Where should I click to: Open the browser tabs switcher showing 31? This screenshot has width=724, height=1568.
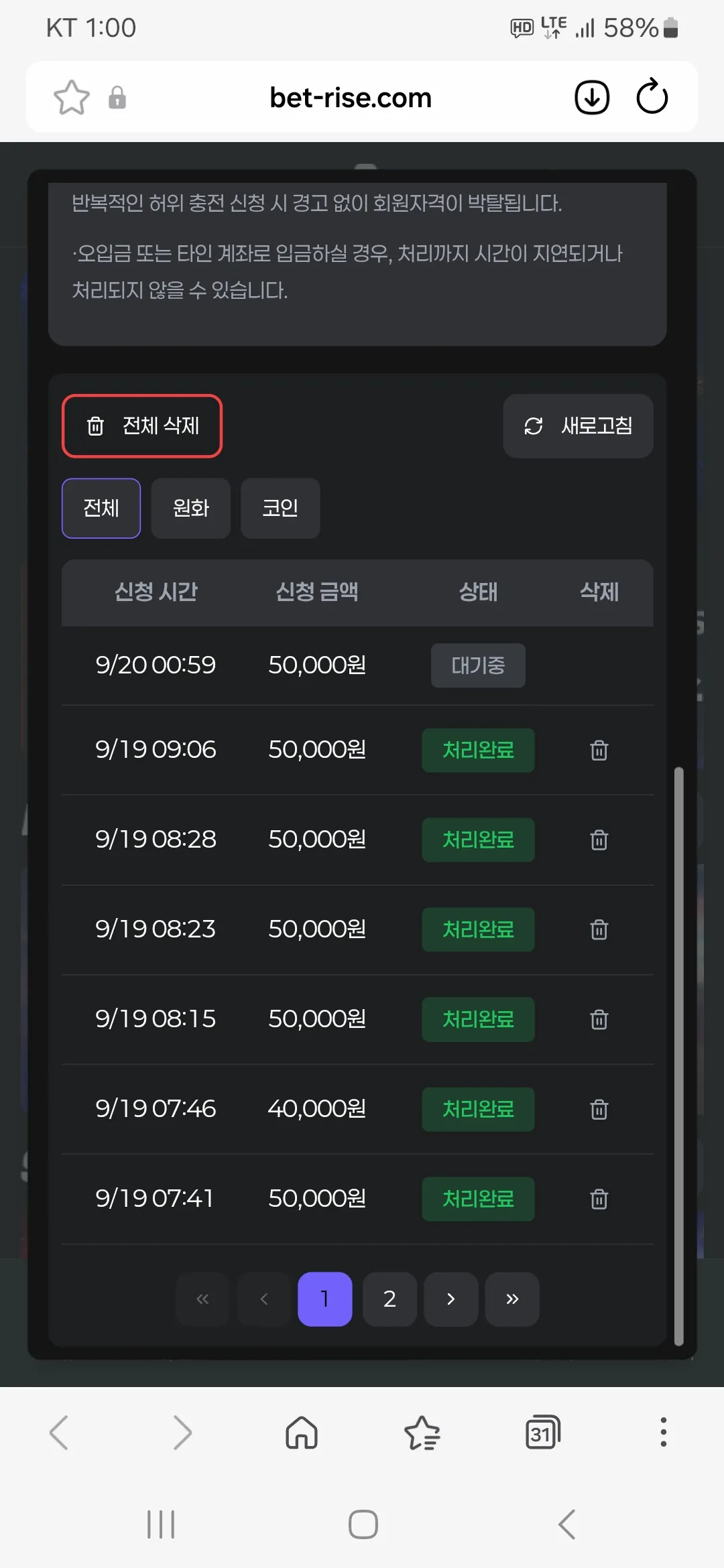tap(543, 1433)
